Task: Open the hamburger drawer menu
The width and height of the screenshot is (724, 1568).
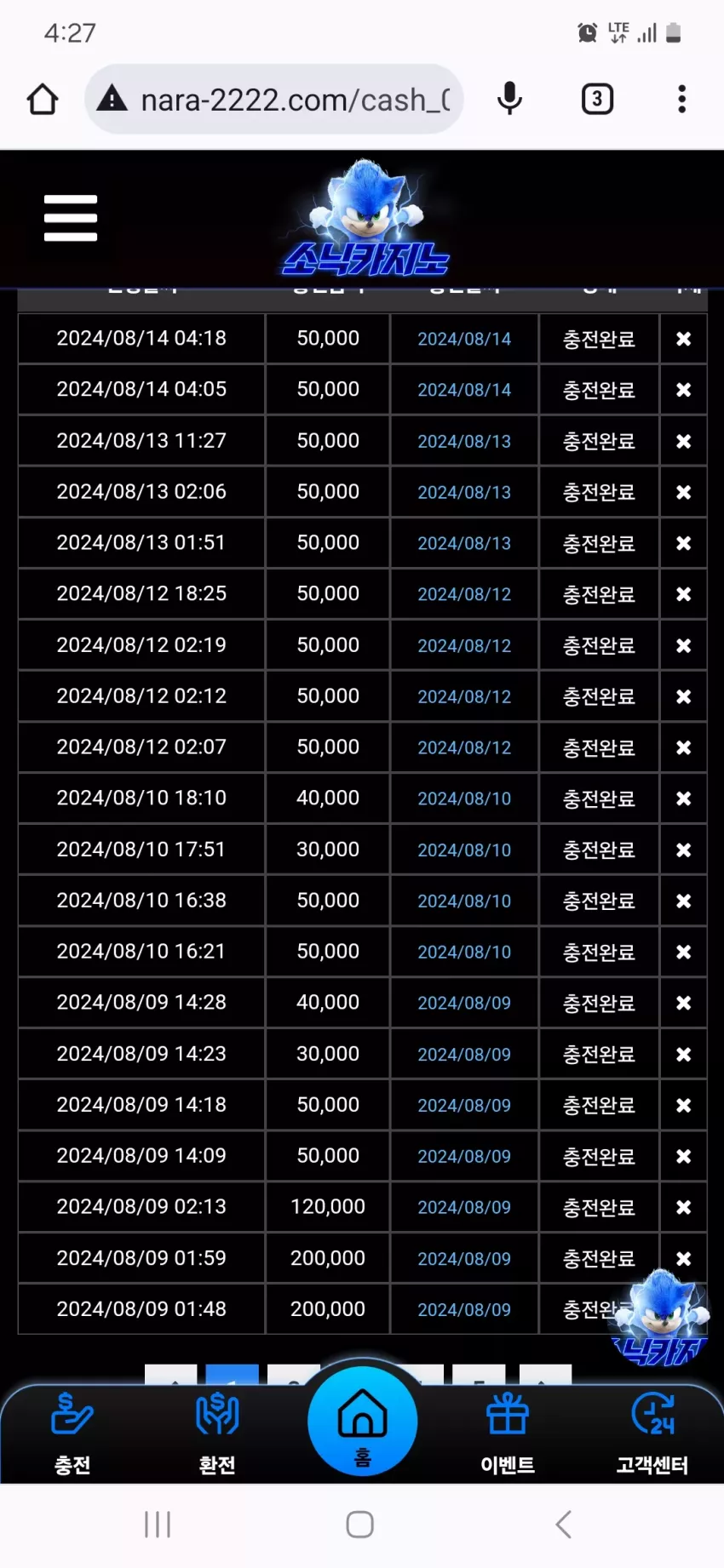Action: pos(71,218)
